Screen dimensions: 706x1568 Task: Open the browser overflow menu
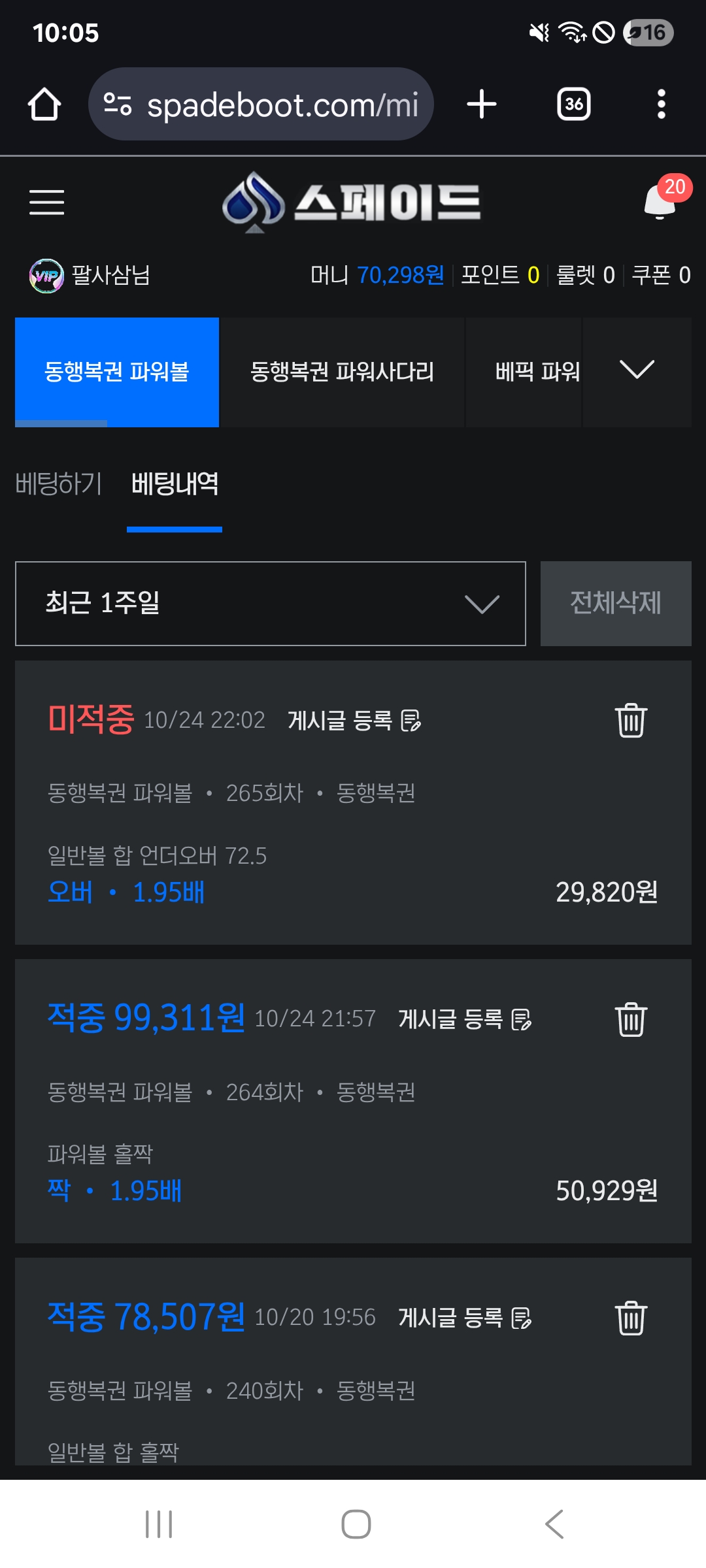[661, 105]
